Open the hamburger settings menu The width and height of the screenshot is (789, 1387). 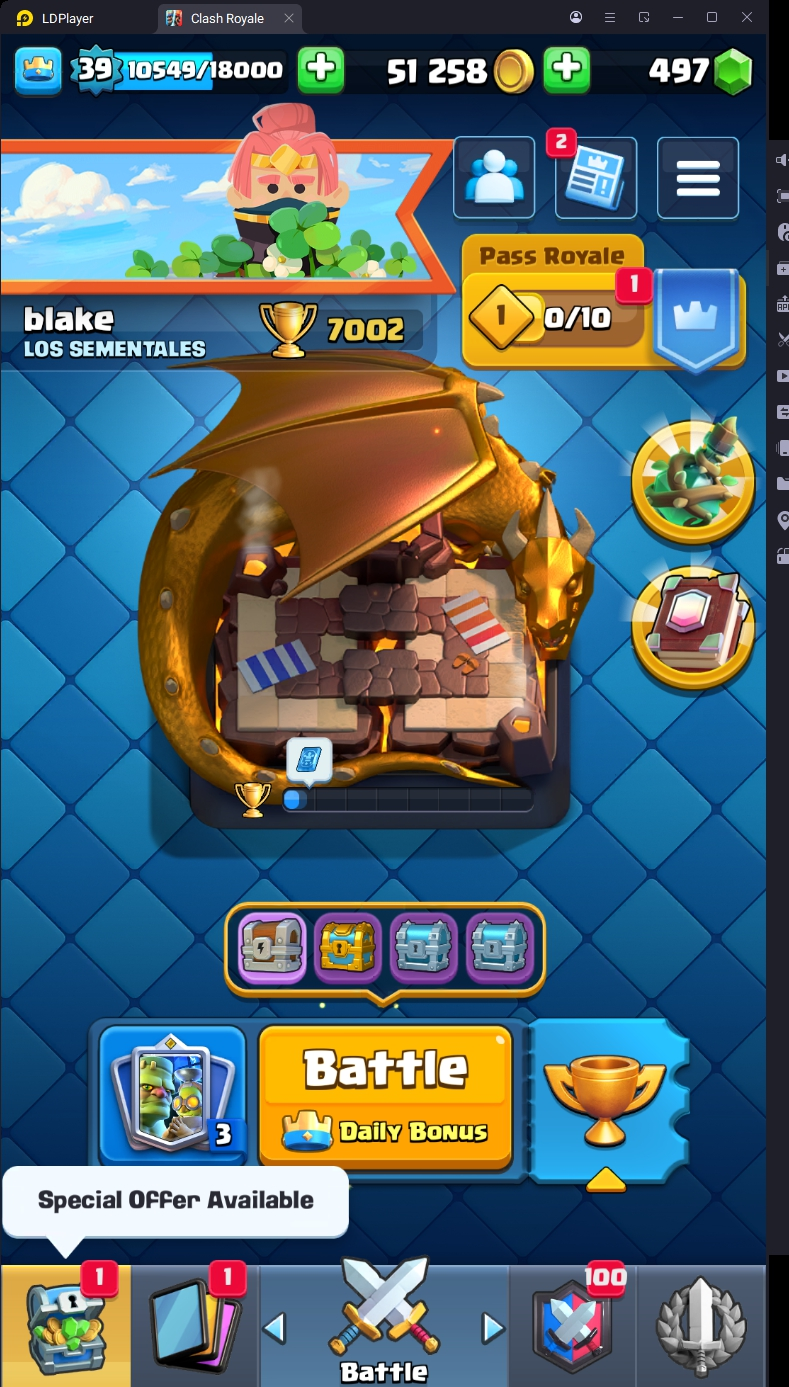pyautogui.click(x=698, y=178)
